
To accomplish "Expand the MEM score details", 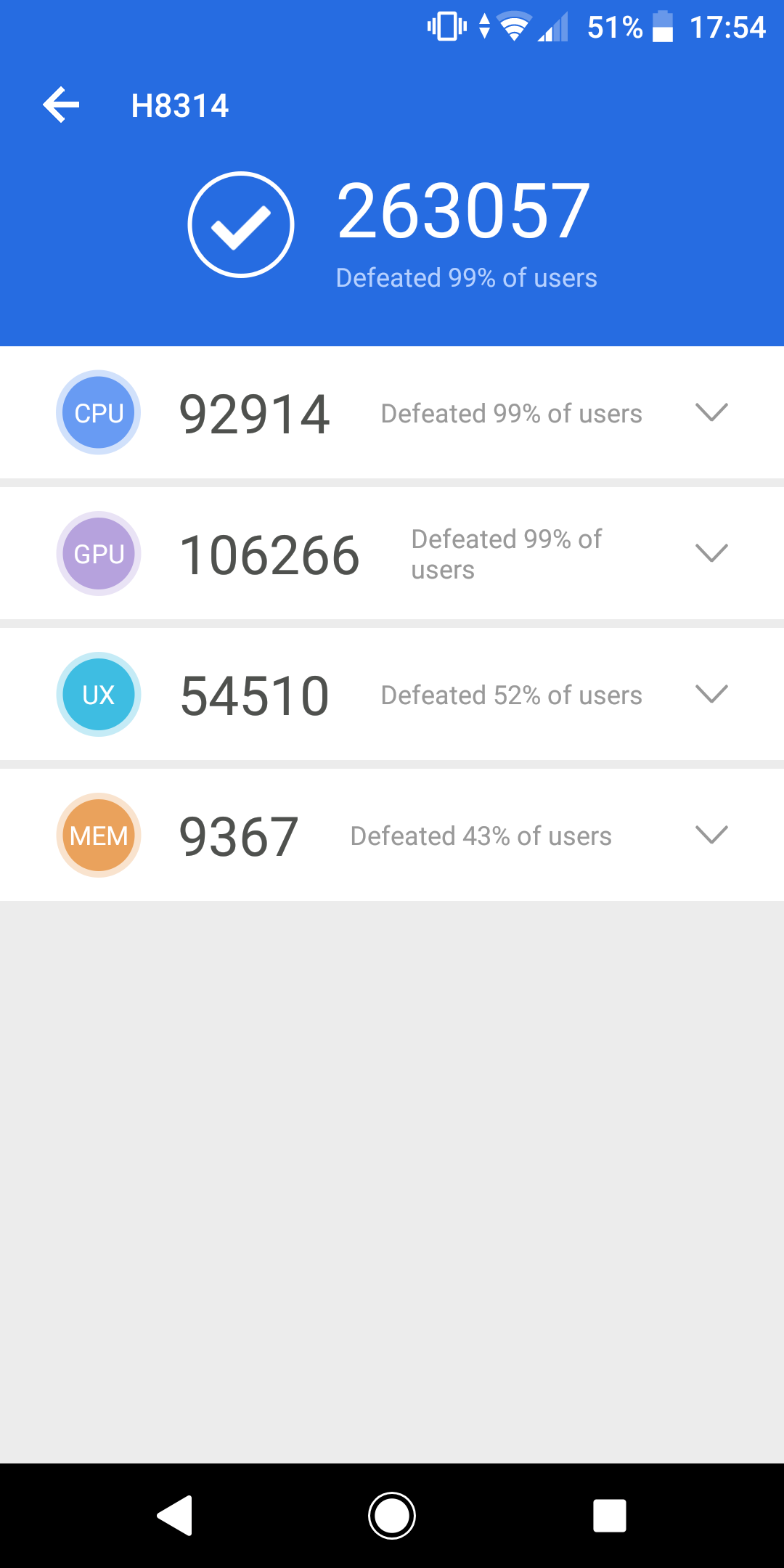I will [x=711, y=835].
